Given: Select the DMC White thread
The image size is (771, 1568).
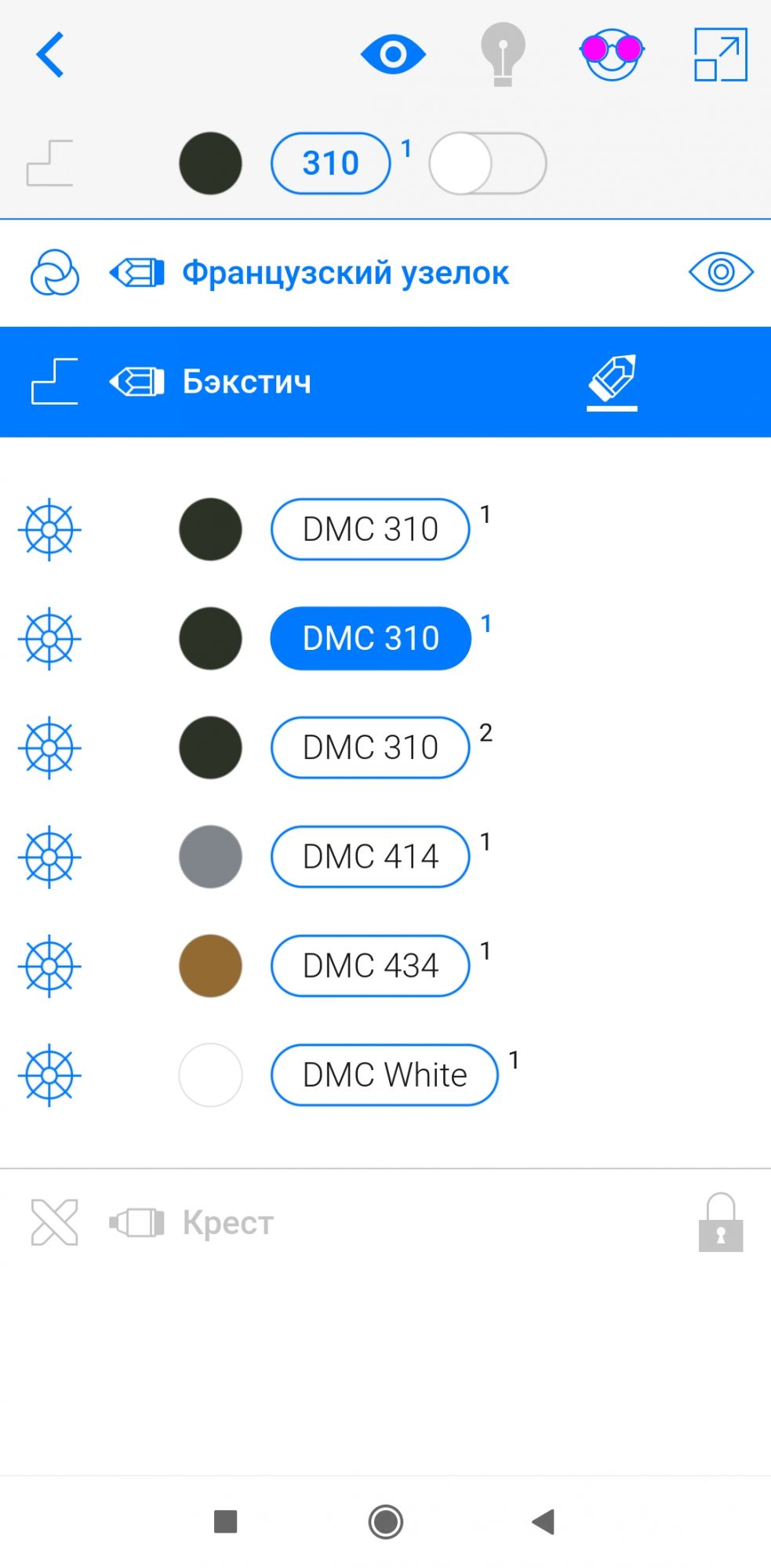Looking at the screenshot, I should 384,1074.
